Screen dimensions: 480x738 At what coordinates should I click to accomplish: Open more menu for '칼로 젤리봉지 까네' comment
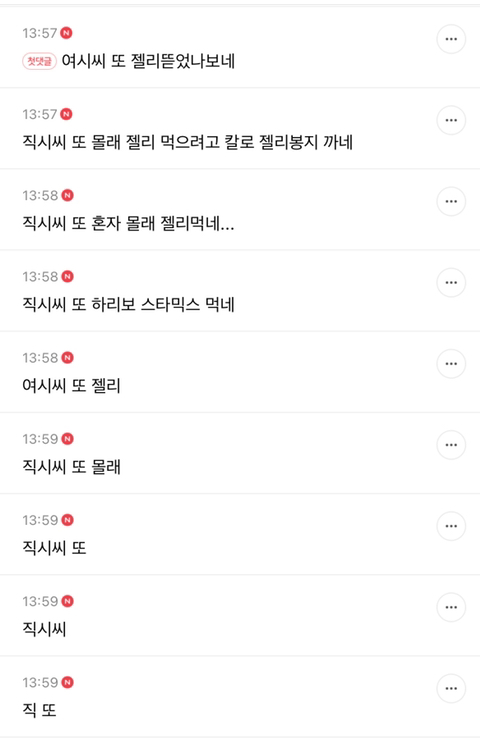[x=451, y=120]
